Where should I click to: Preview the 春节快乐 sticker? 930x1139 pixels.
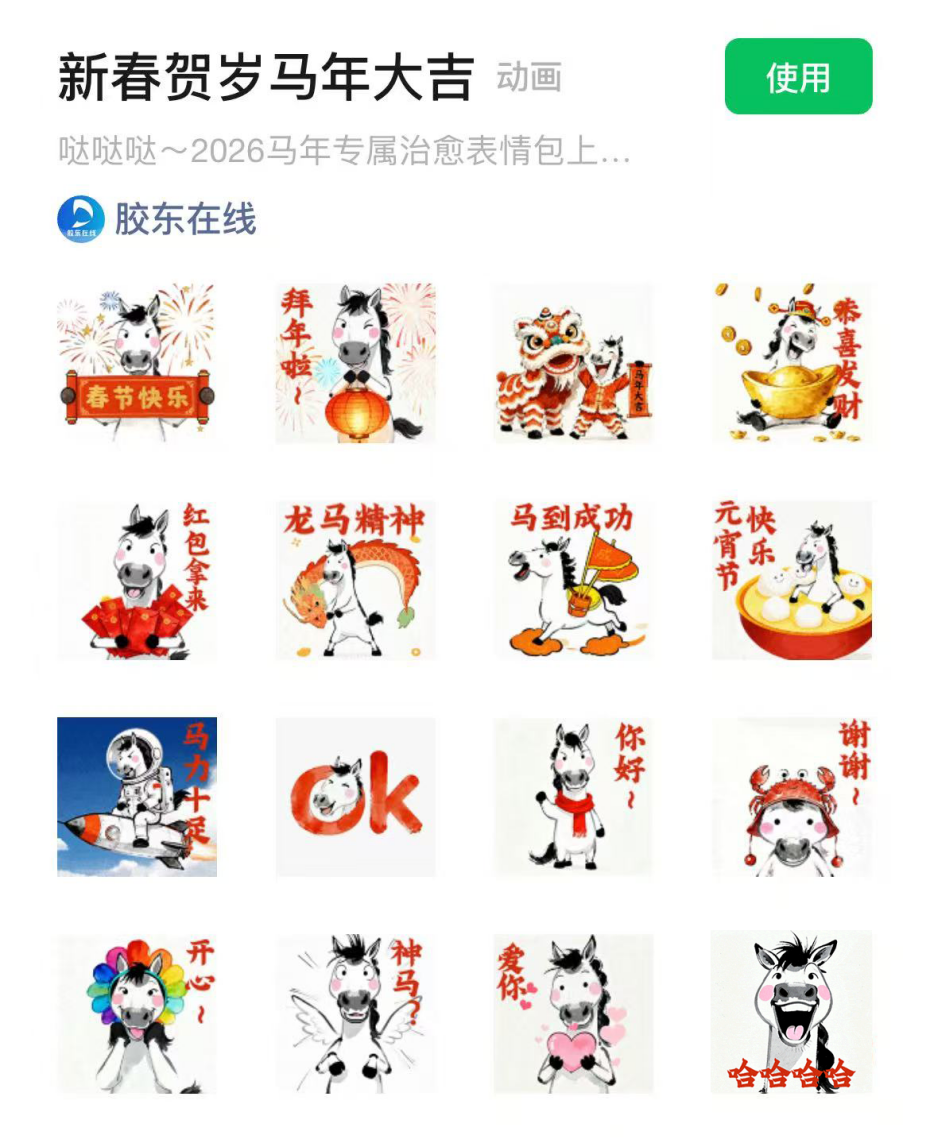pyautogui.click(x=137, y=362)
